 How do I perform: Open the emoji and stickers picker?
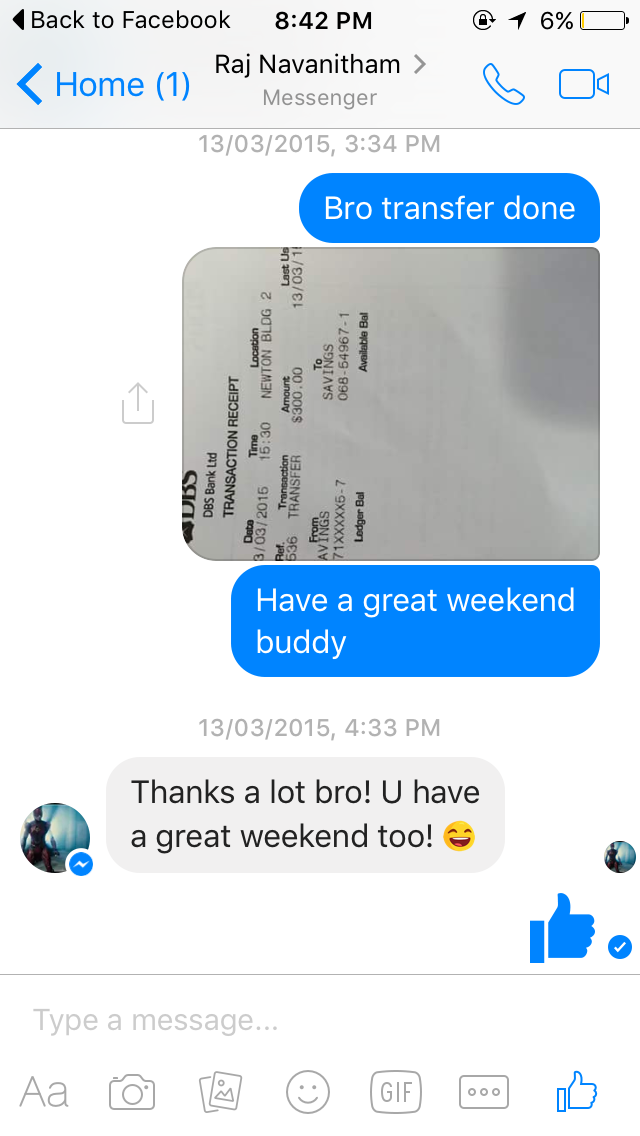click(x=308, y=1092)
